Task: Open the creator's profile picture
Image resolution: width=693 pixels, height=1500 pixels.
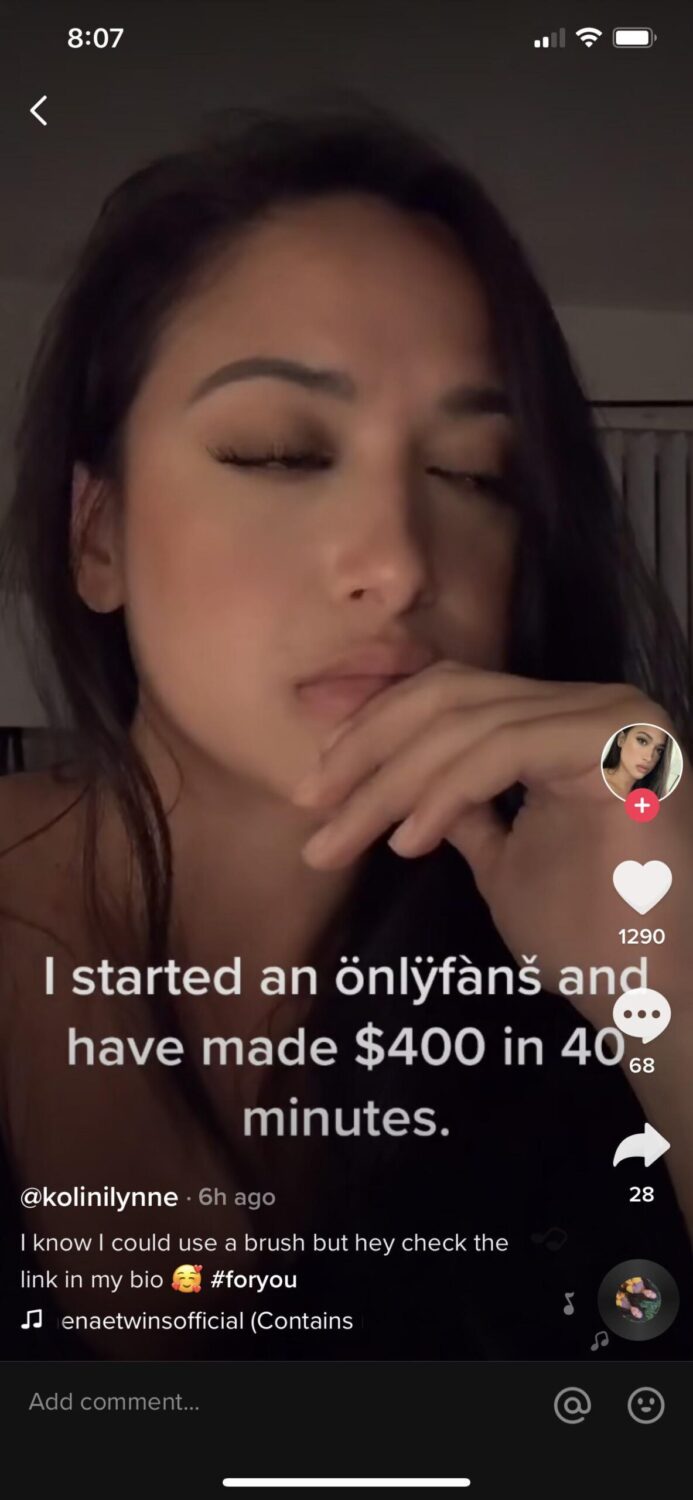Action: (641, 763)
